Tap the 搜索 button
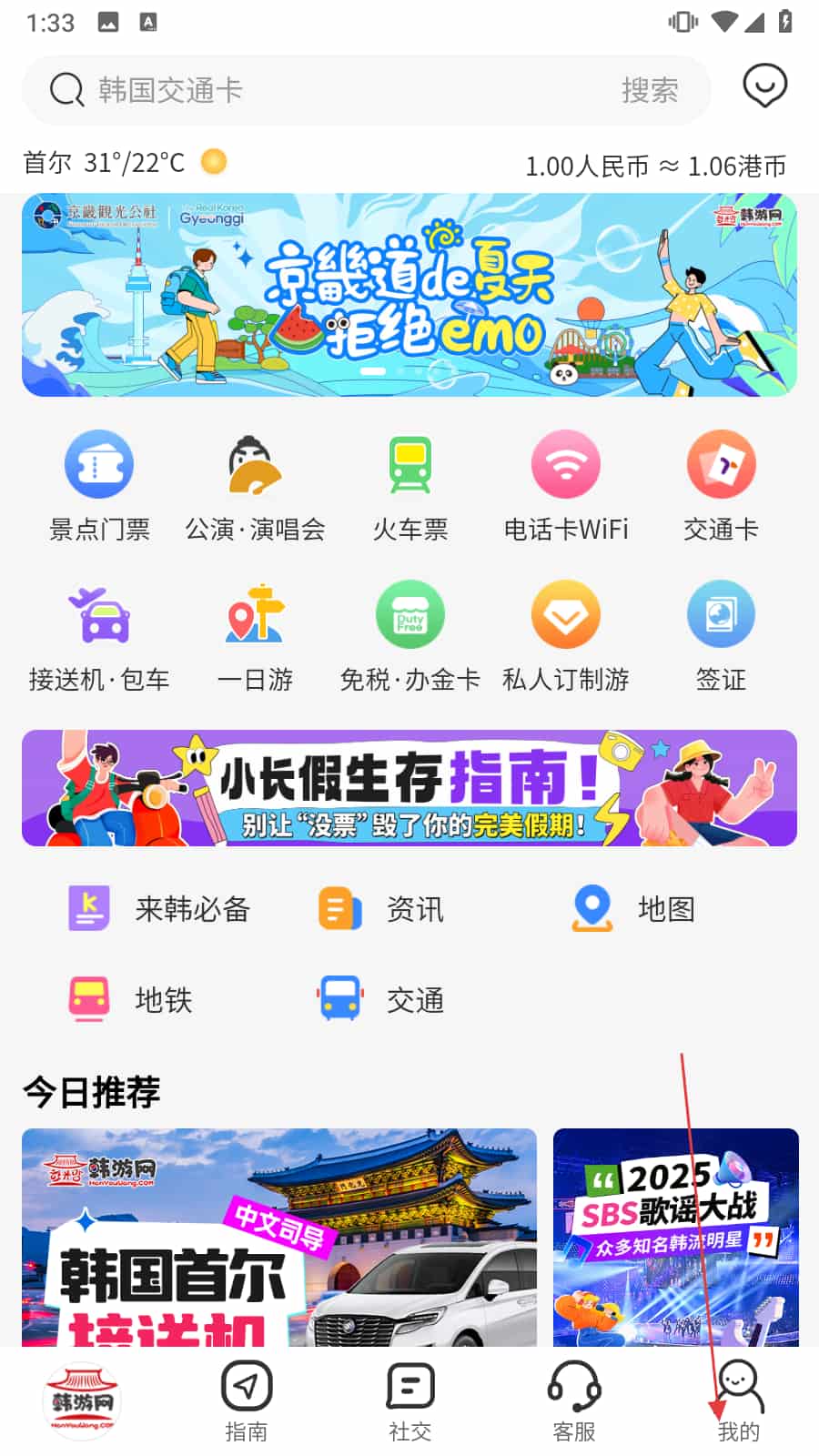The width and height of the screenshot is (819, 1456). coord(650,90)
